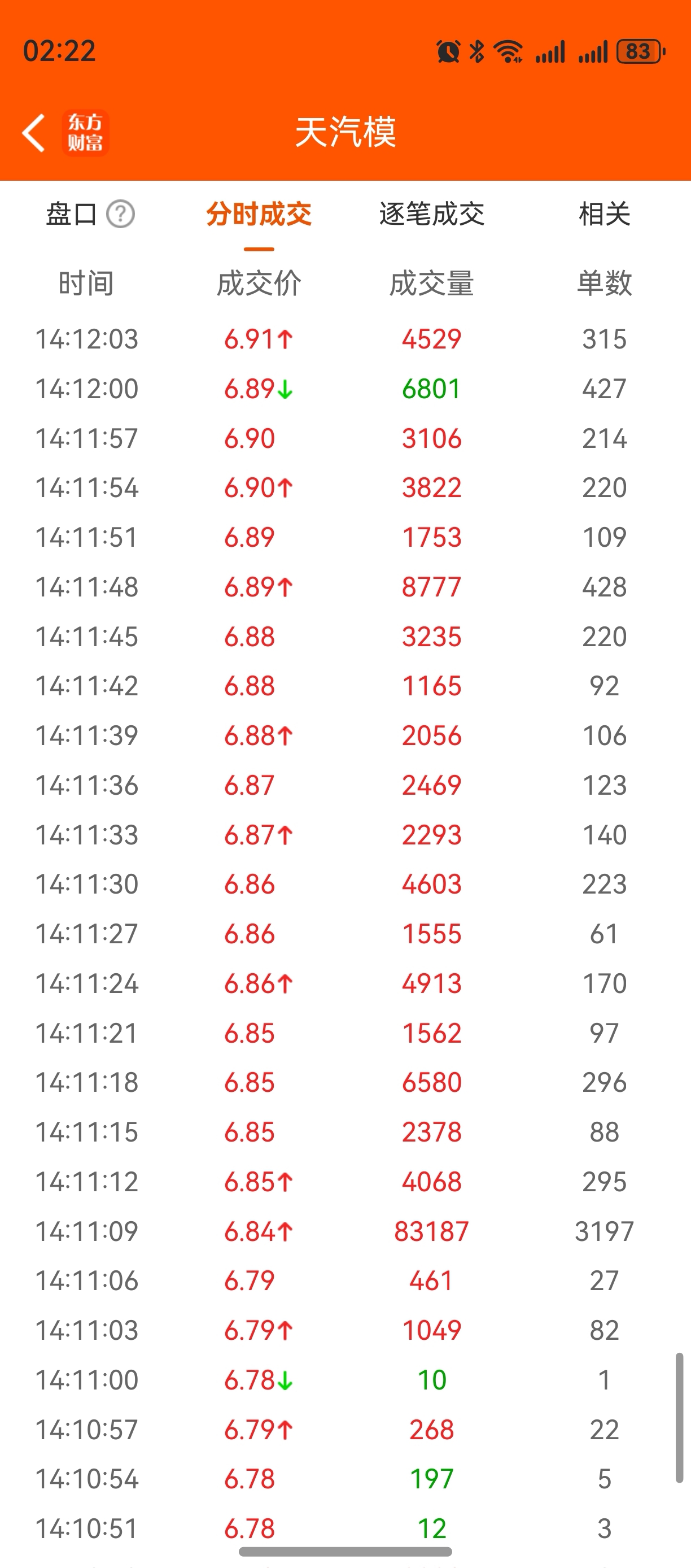Switch to the 逐笔成交 tab
The image size is (691, 1568).
432,214
